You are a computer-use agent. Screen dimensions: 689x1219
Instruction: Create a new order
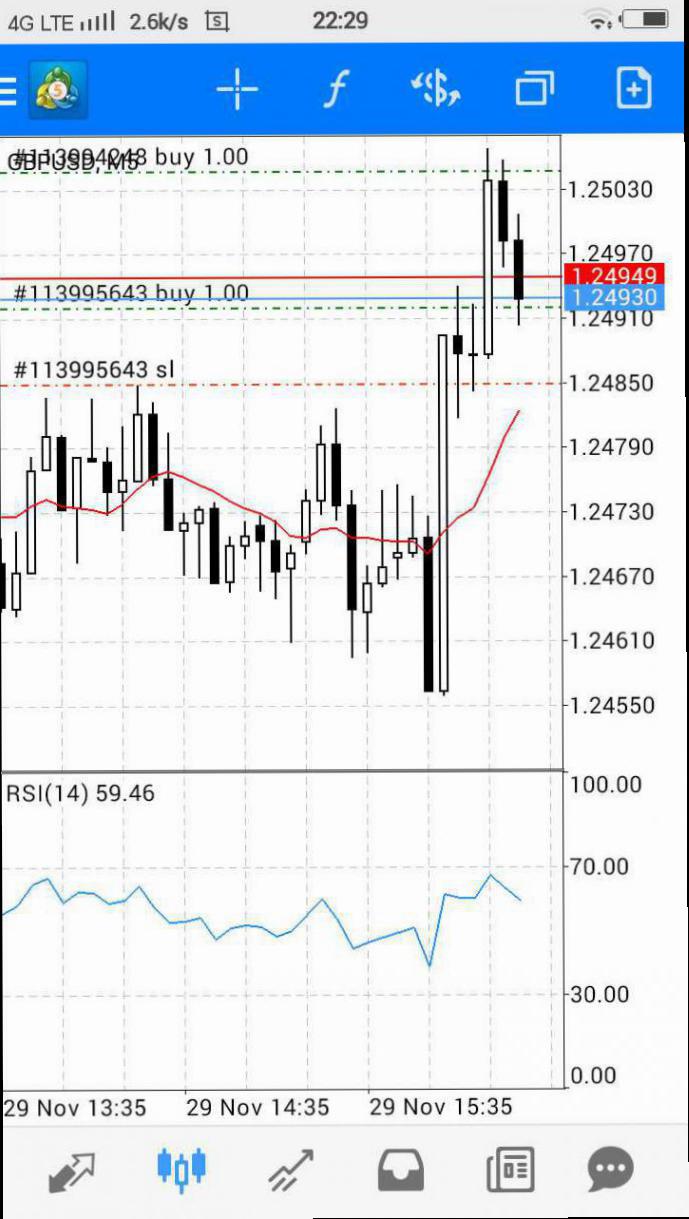tap(634, 89)
